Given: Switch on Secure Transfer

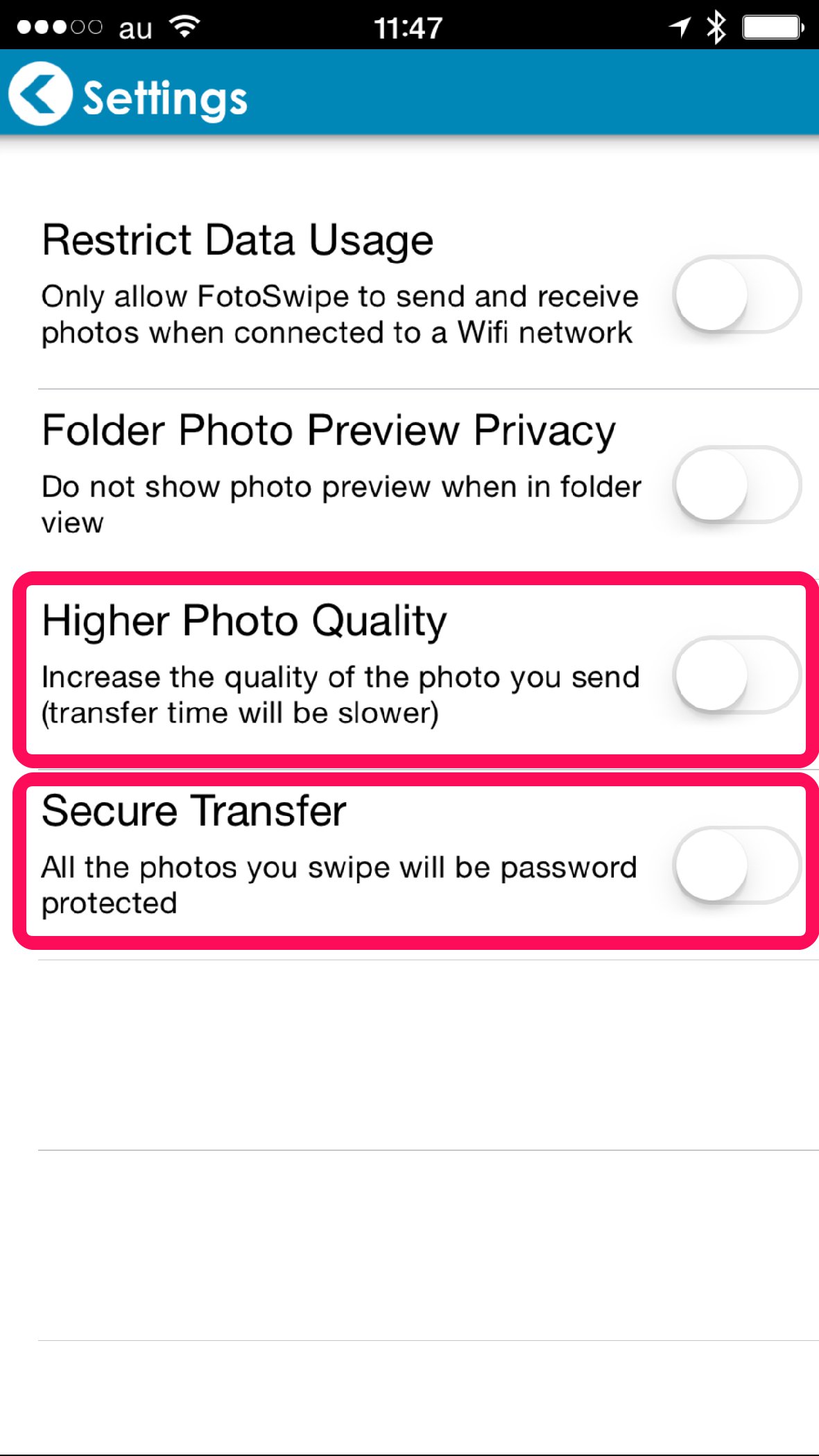Looking at the screenshot, I should pyautogui.click(x=736, y=865).
